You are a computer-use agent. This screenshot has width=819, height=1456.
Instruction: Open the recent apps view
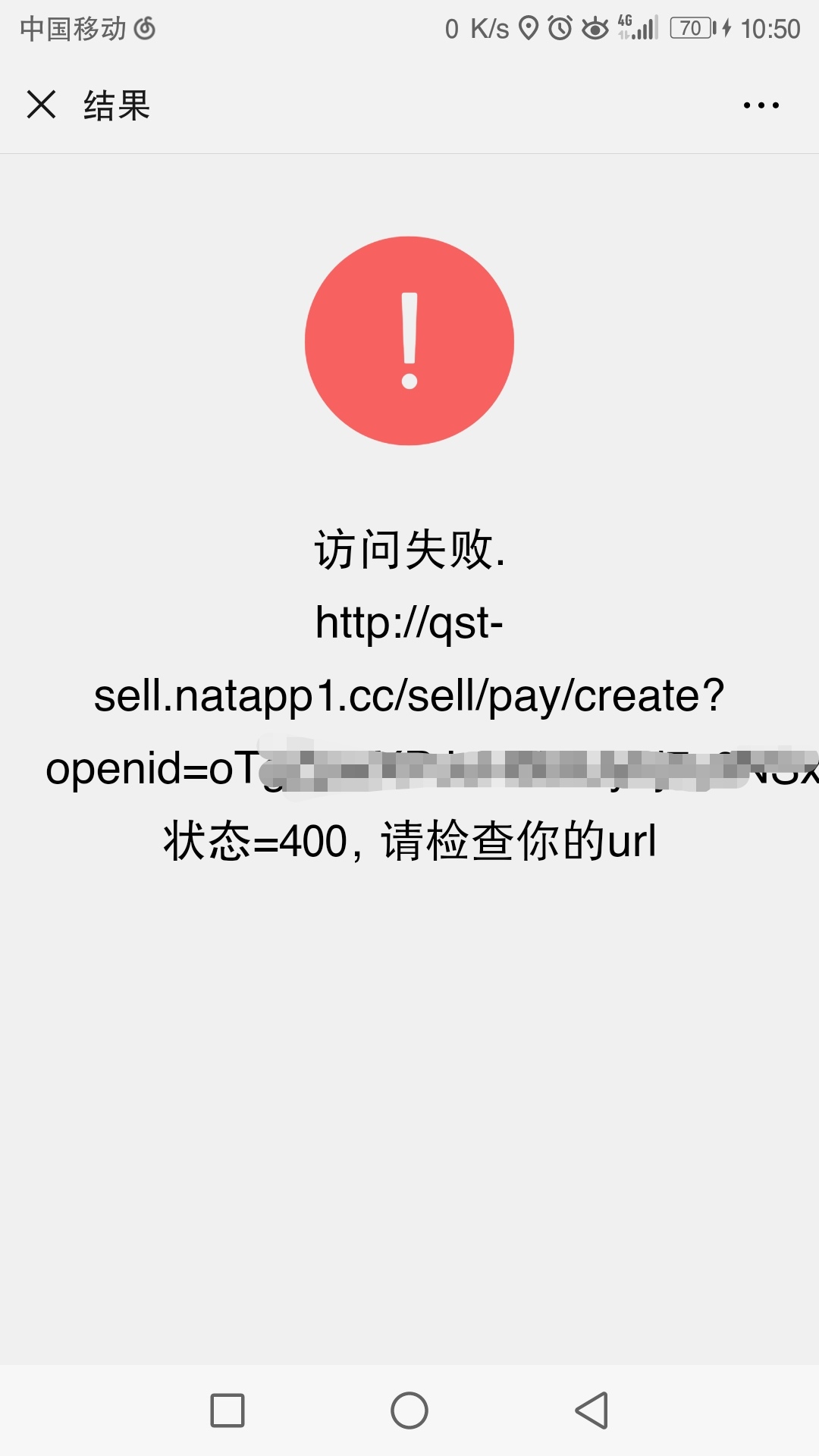pyautogui.click(x=227, y=1410)
